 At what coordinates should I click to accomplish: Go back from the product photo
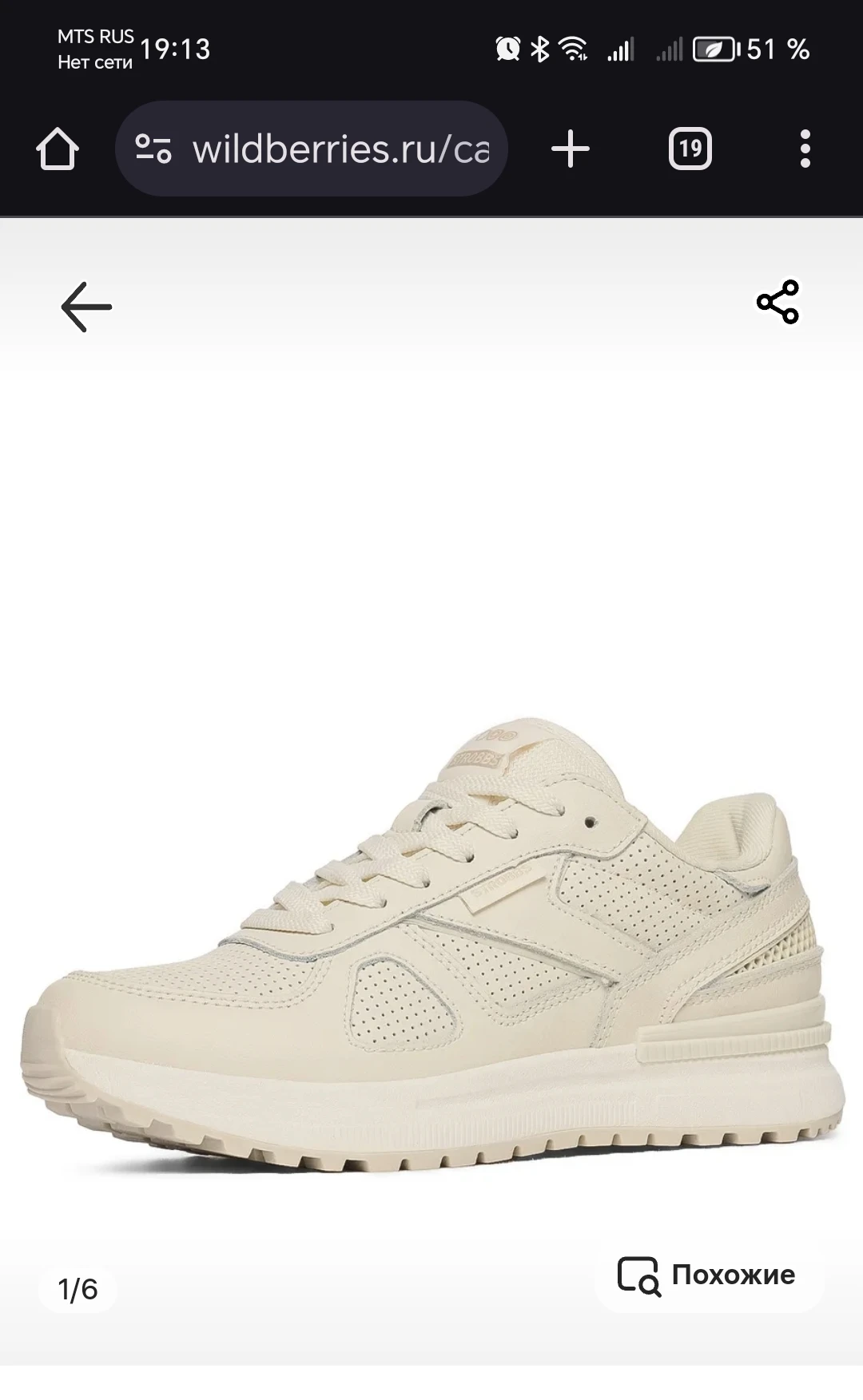tap(86, 307)
